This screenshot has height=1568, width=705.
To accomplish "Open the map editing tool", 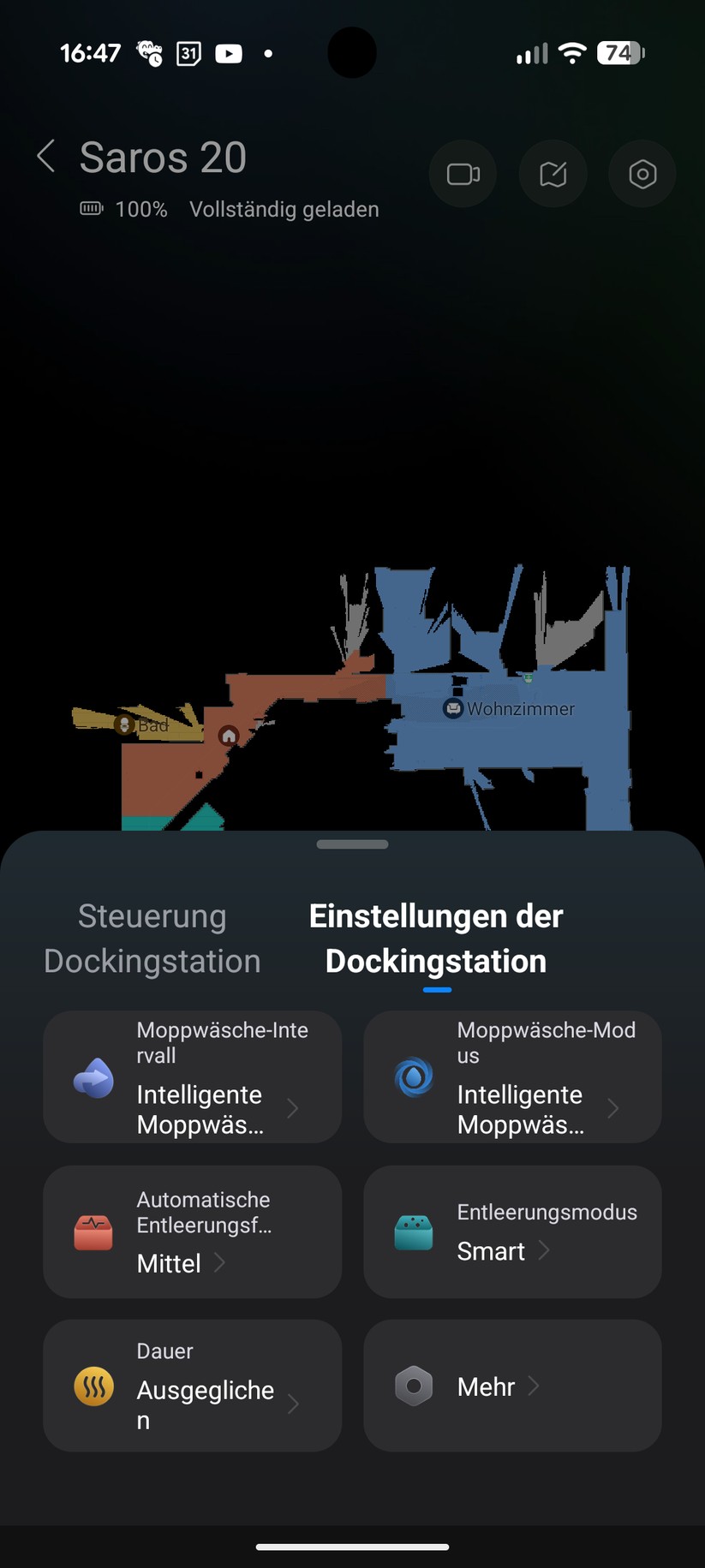I will coord(553,174).
